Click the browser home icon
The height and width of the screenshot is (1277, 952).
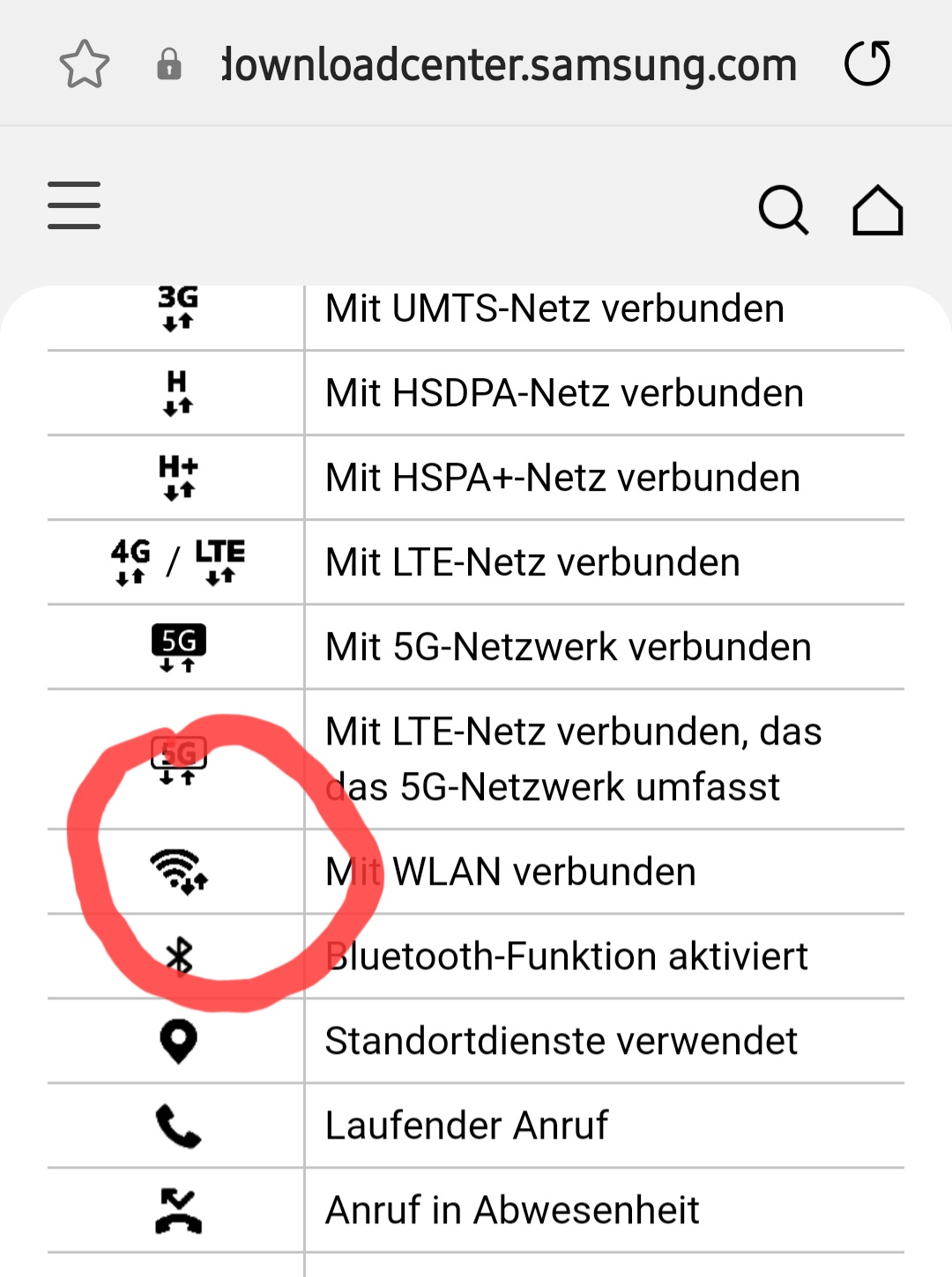point(877,210)
